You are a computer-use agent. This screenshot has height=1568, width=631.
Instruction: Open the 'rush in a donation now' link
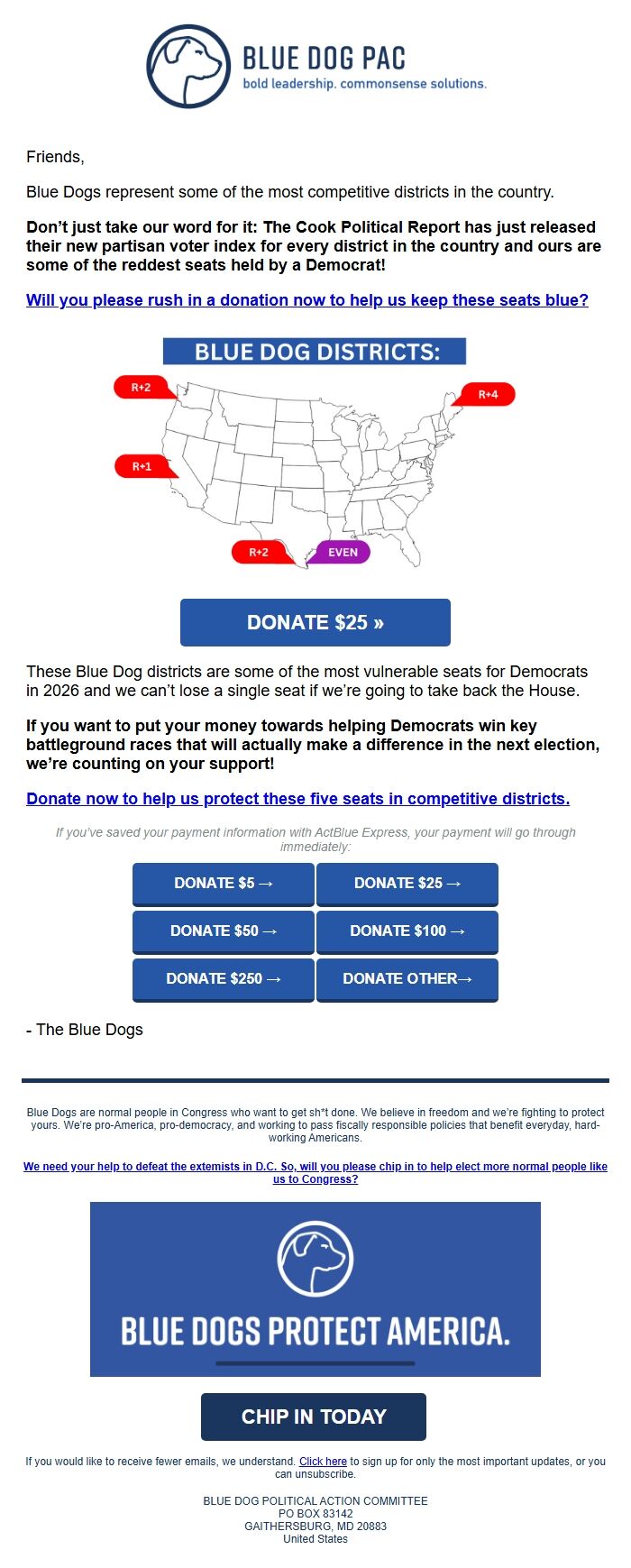click(x=306, y=300)
